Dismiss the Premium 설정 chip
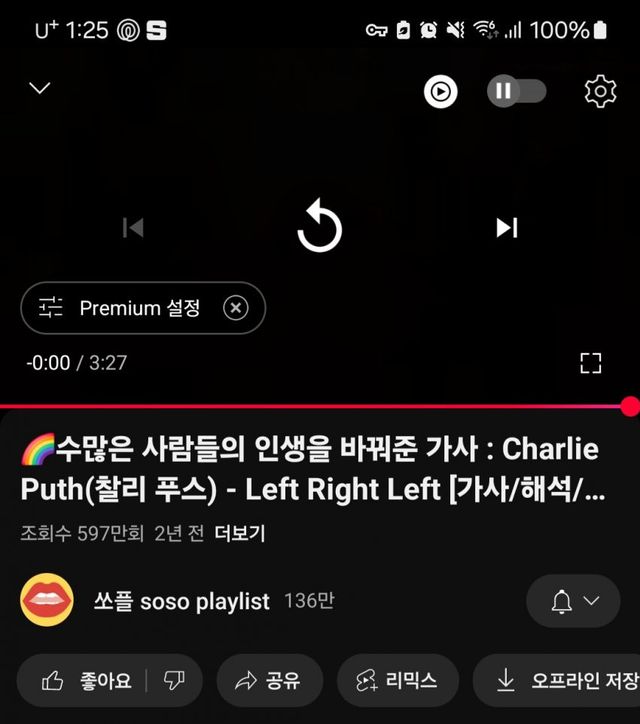This screenshot has width=640, height=724. (x=235, y=308)
